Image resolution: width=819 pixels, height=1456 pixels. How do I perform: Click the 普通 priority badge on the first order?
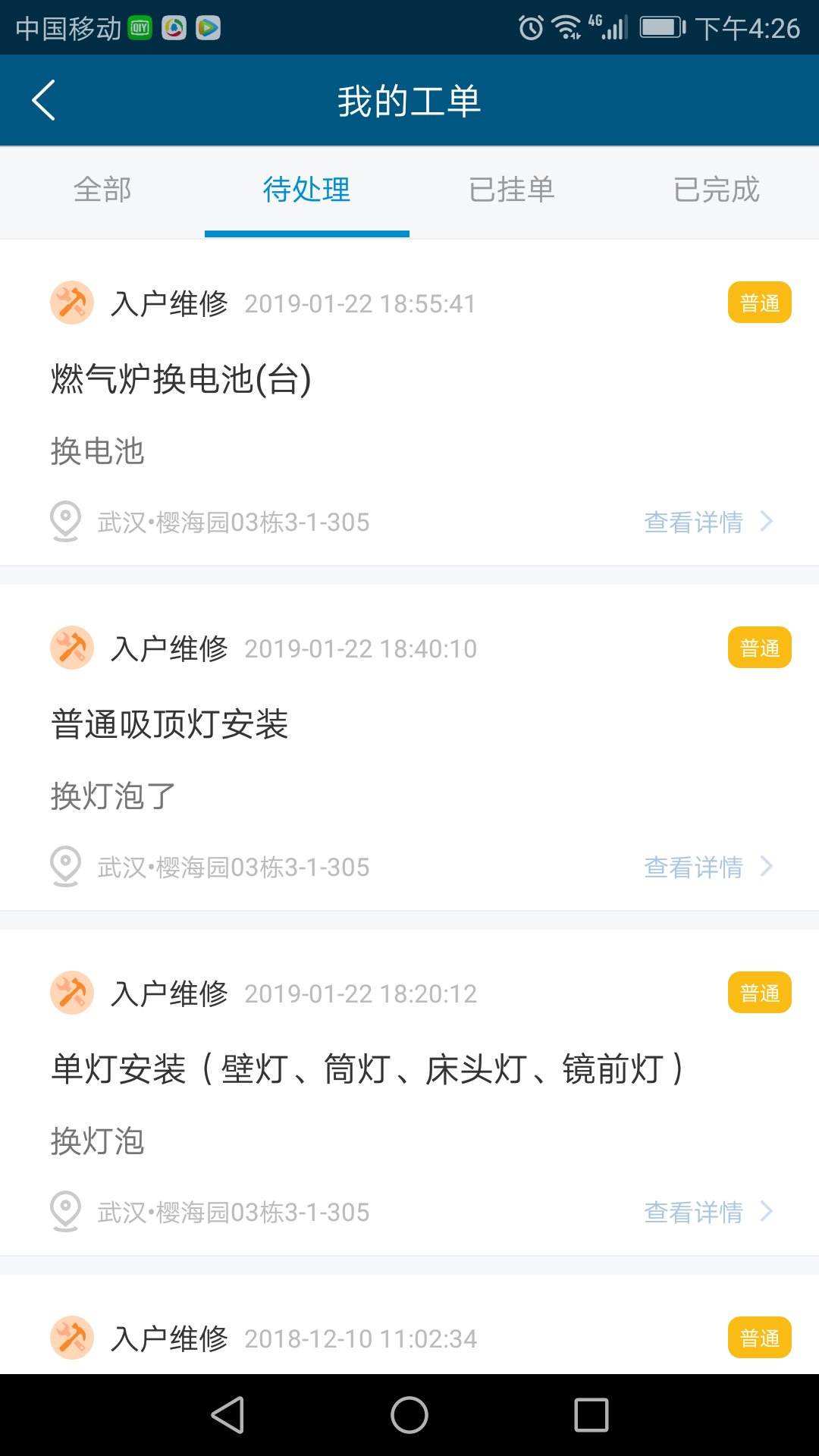(x=760, y=302)
